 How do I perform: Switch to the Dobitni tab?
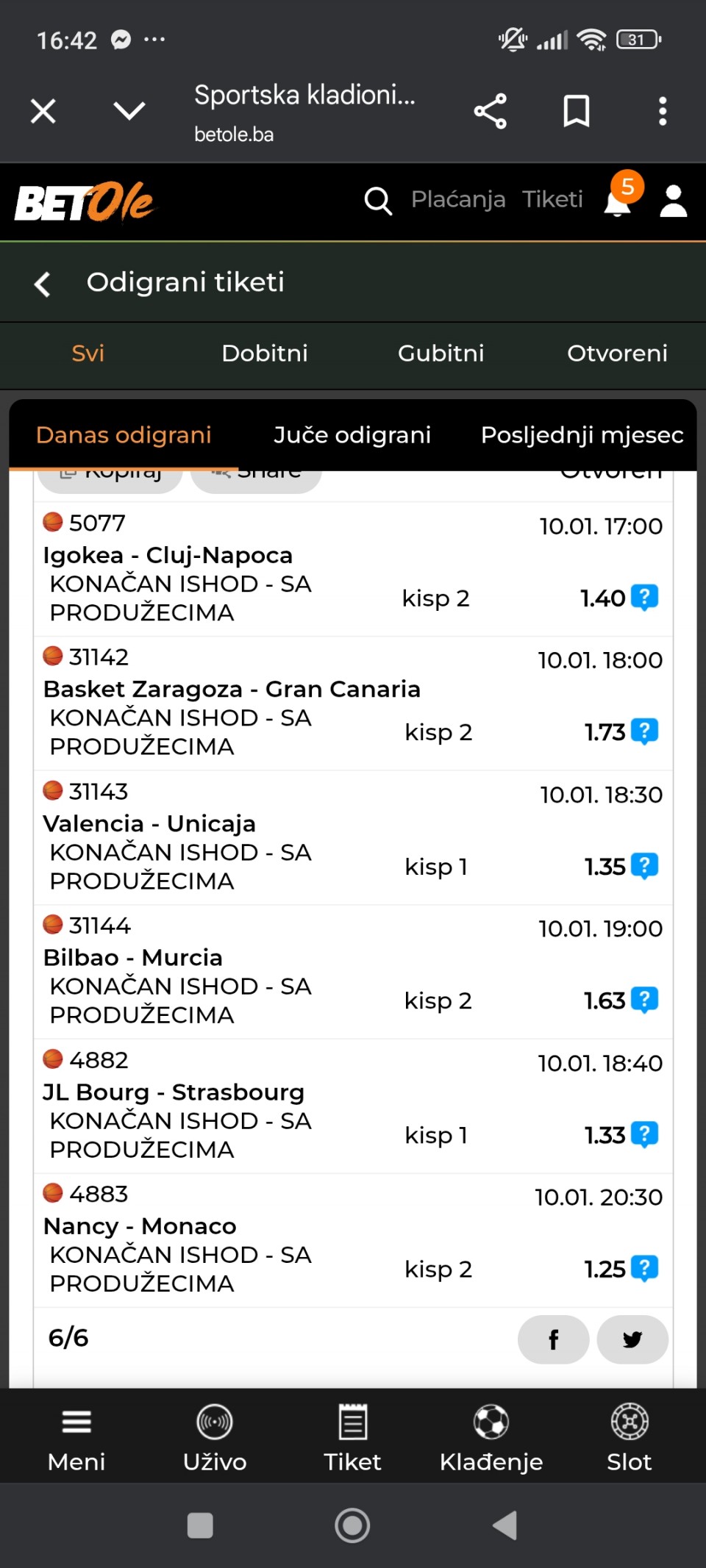tap(265, 354)
